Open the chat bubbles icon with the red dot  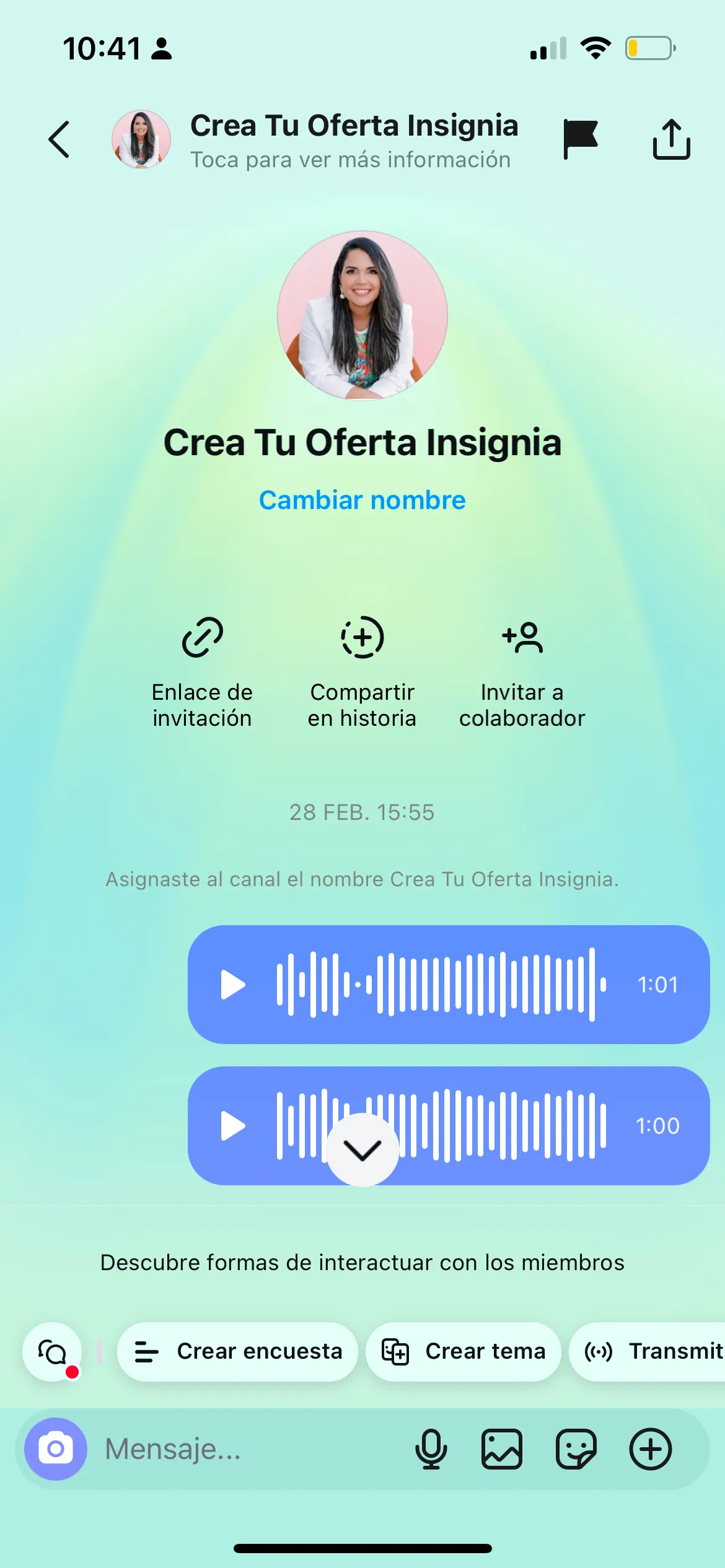click(53, 1352)
